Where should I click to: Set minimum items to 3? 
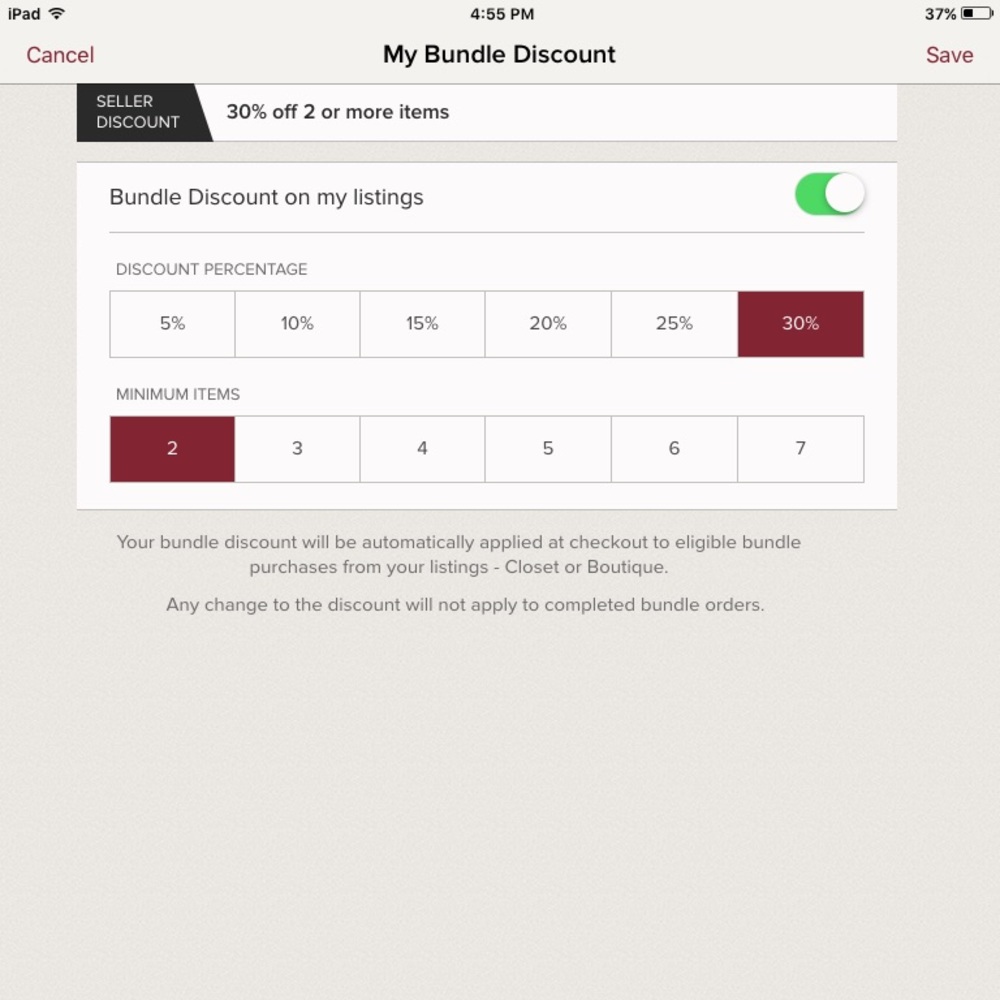(x=297, y=449)
